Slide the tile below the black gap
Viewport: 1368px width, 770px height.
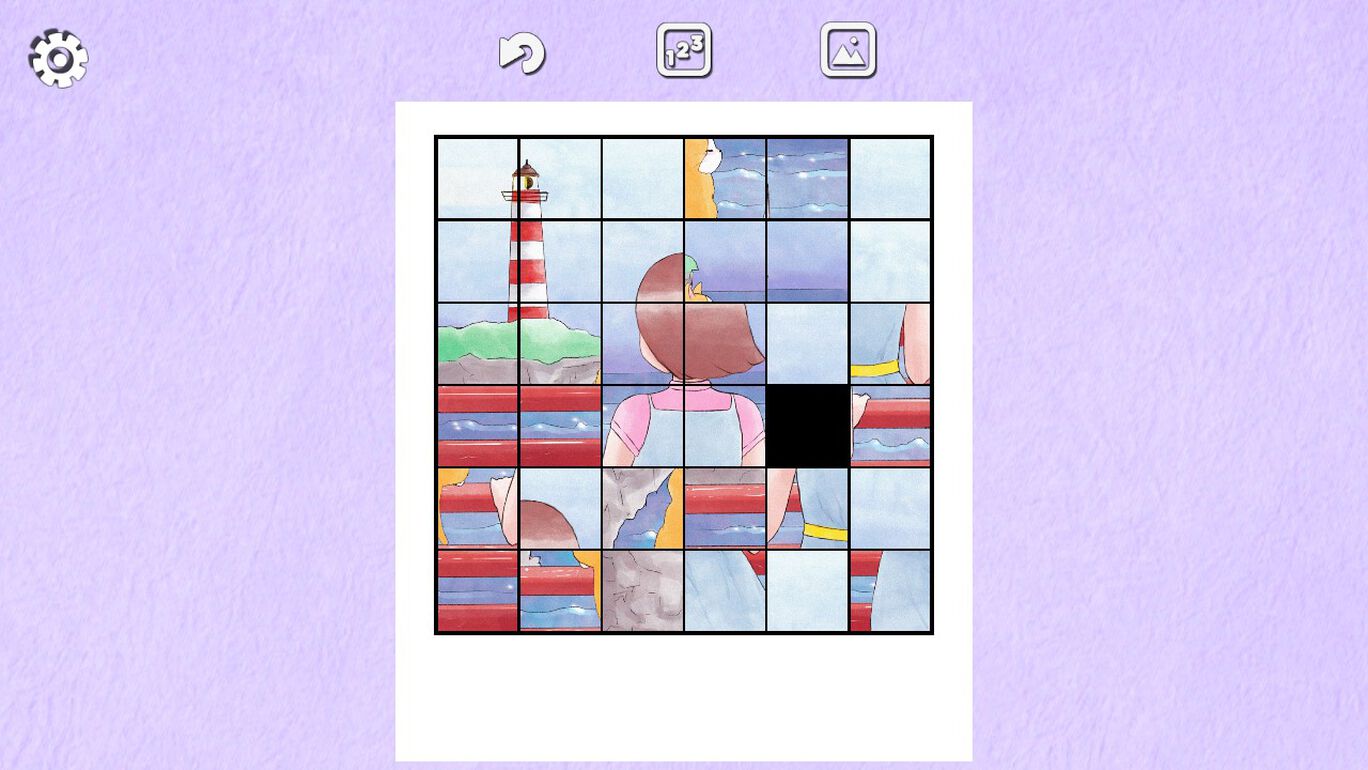tap(807, 508)
